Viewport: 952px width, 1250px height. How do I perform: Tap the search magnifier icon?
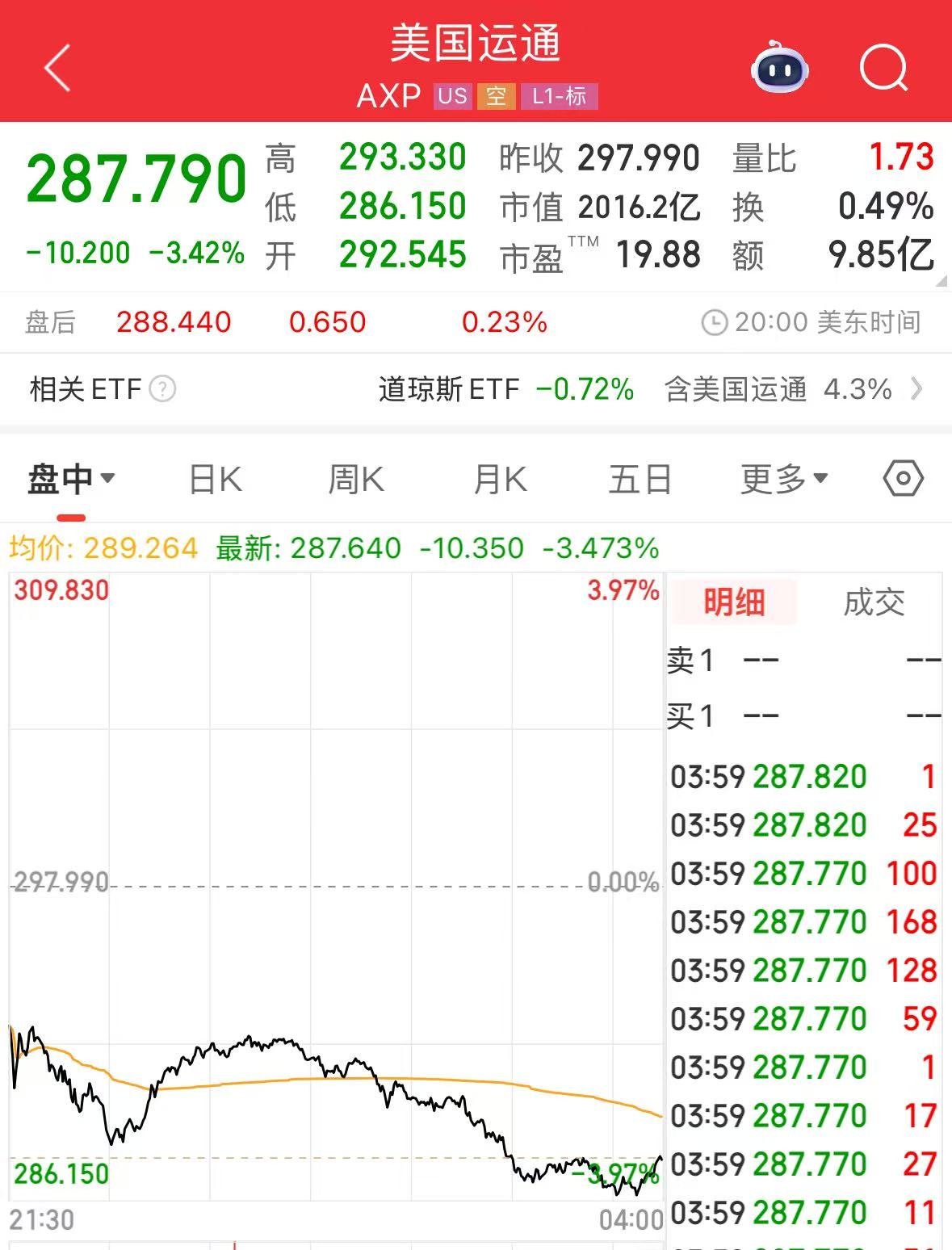pos(884,69)
